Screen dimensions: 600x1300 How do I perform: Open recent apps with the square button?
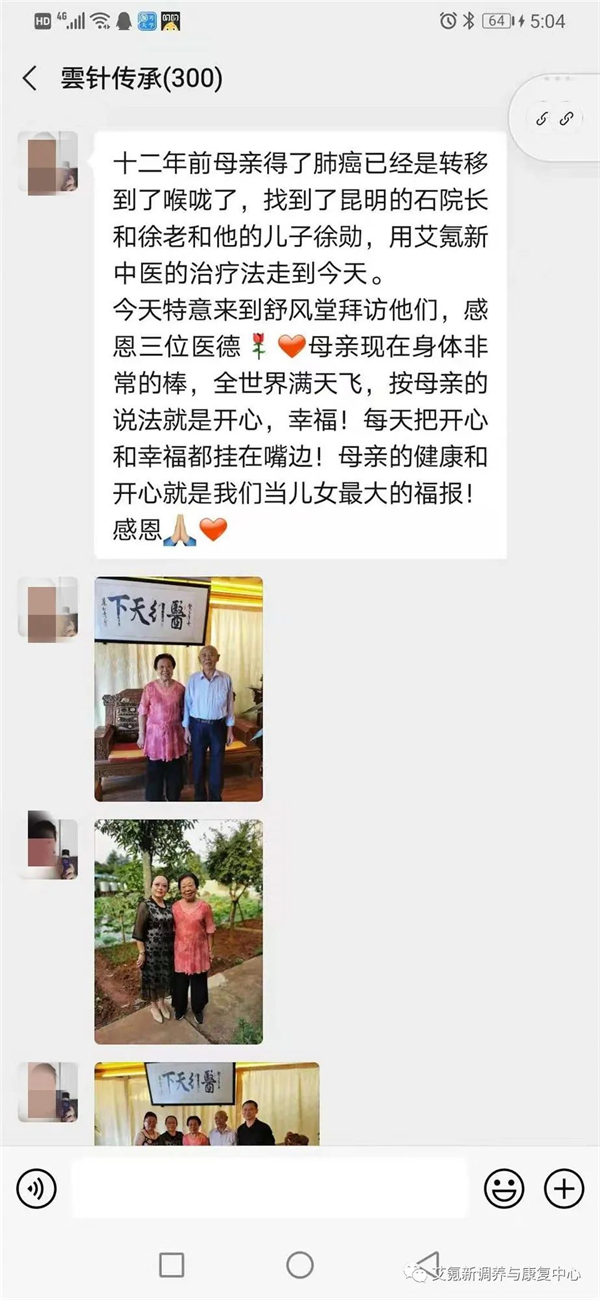[172, 1264]
